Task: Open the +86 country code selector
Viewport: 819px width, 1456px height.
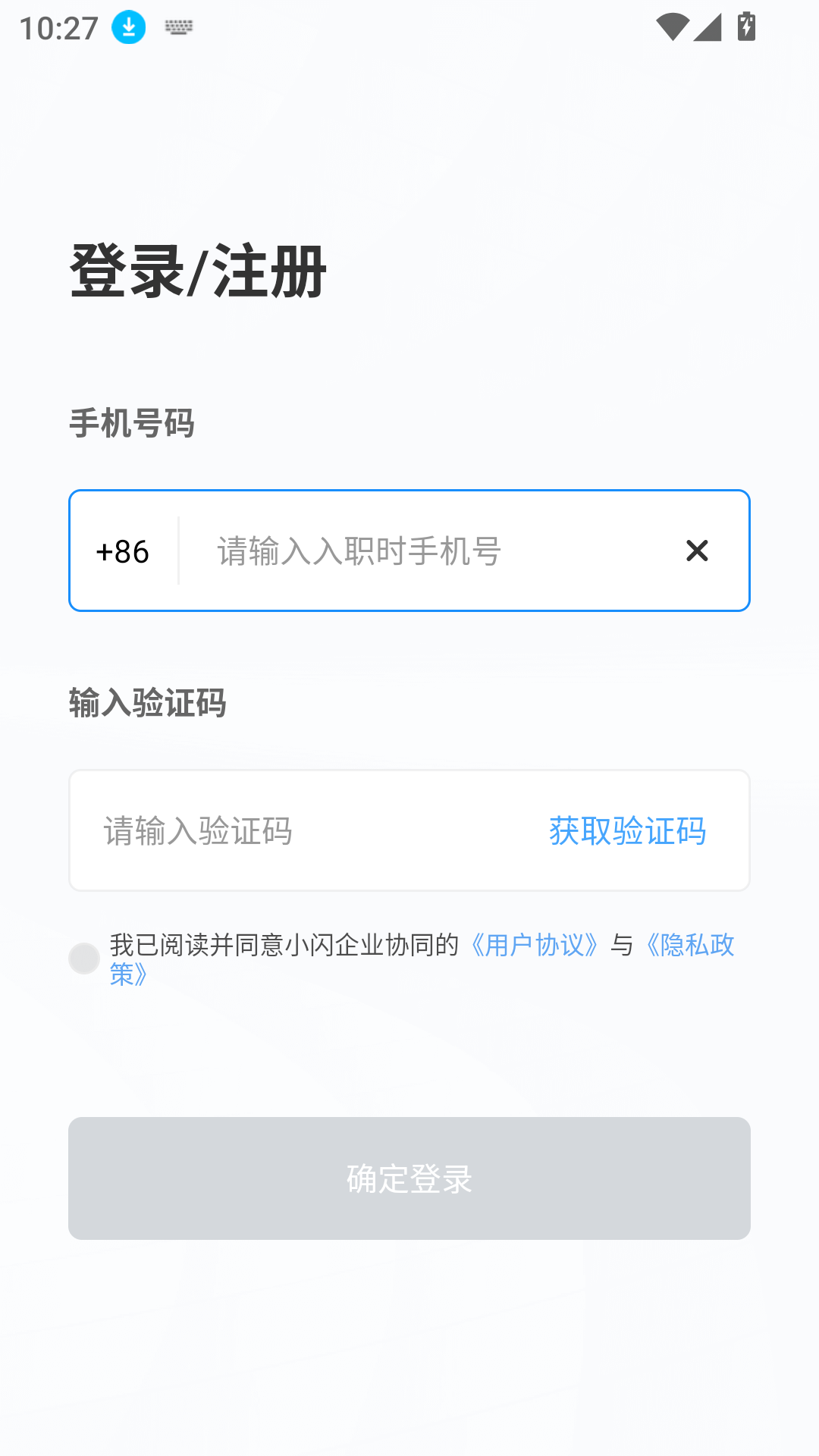Action: coord(124,551)
